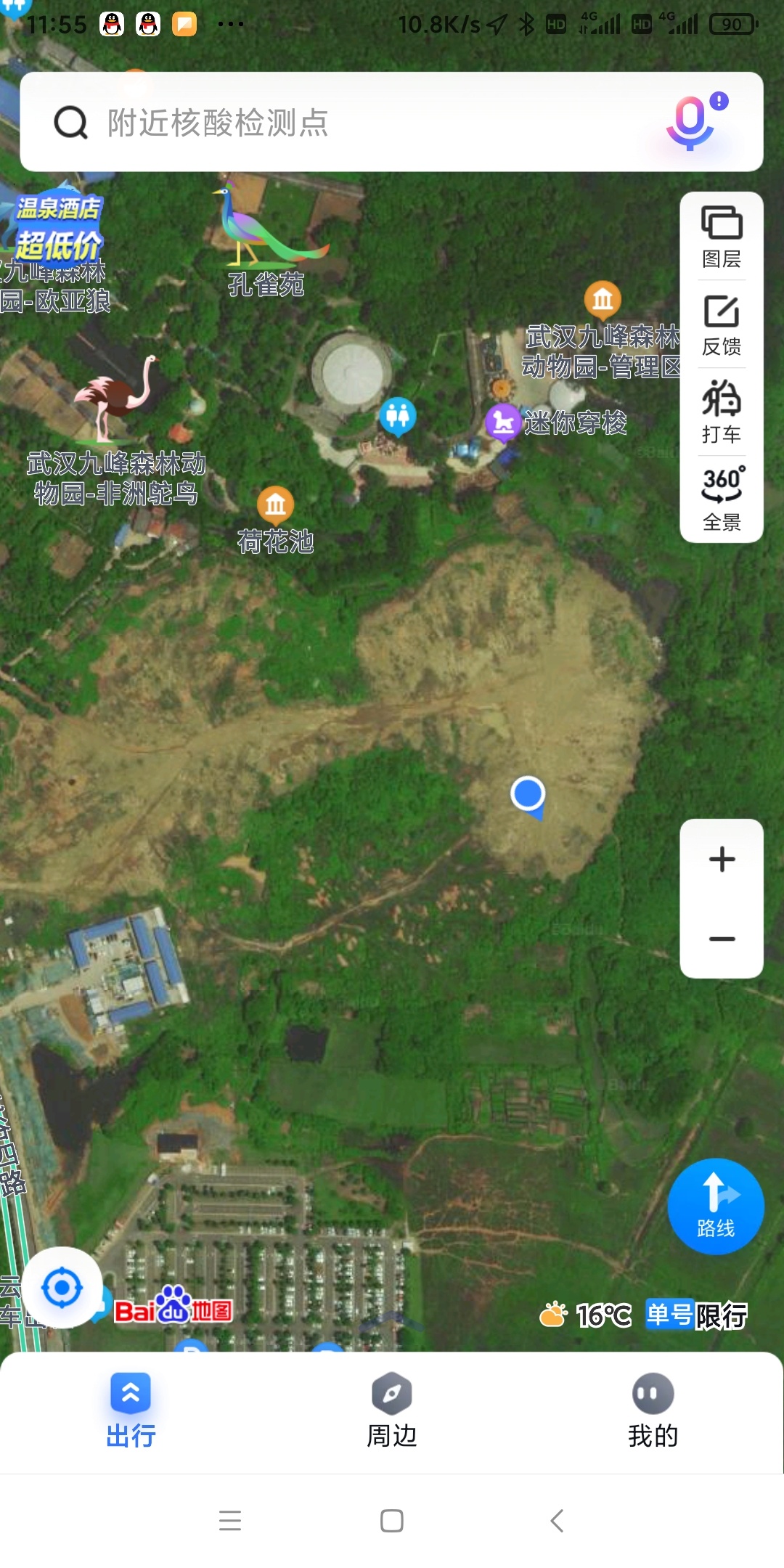Image resolution: width=784 pixels, height=1568 pixels.
Task: Zoom in on the map with the plus button
Action: 722,859
